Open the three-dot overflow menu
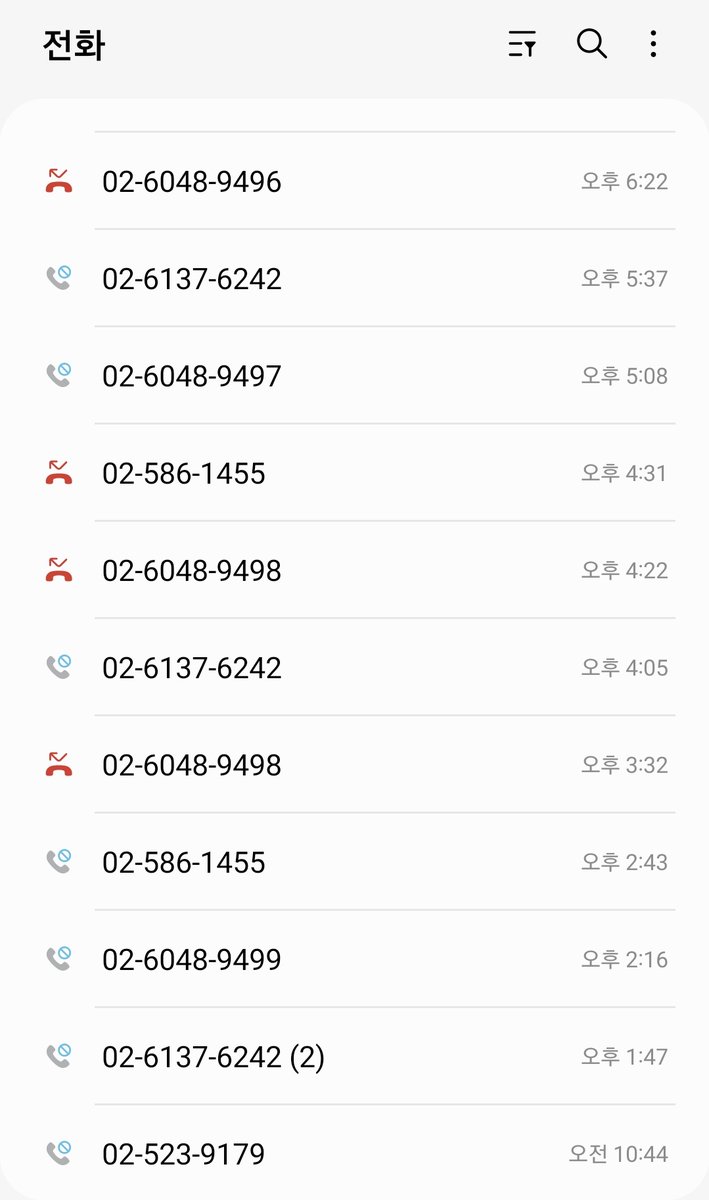Screen dimensions: 709x1200 (x=653, y=44)
